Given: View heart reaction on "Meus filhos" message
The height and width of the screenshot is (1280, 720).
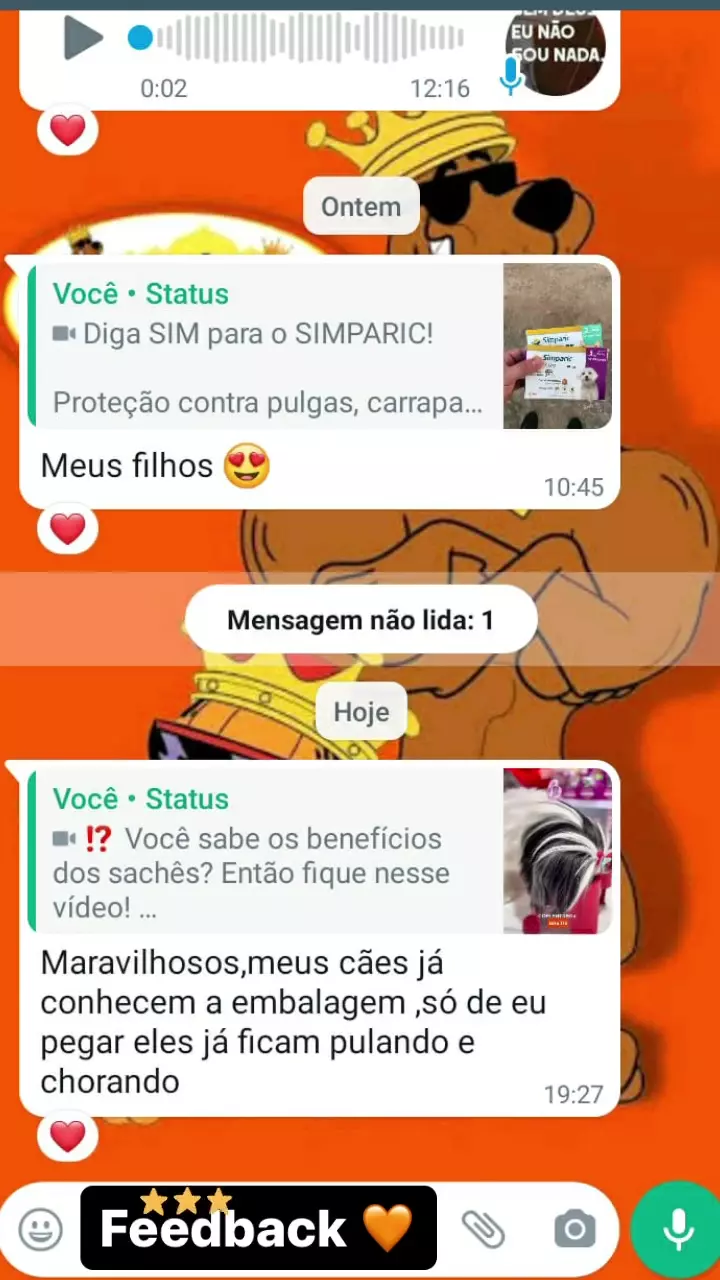Looking at the screenshot, I should coord(67,528).
